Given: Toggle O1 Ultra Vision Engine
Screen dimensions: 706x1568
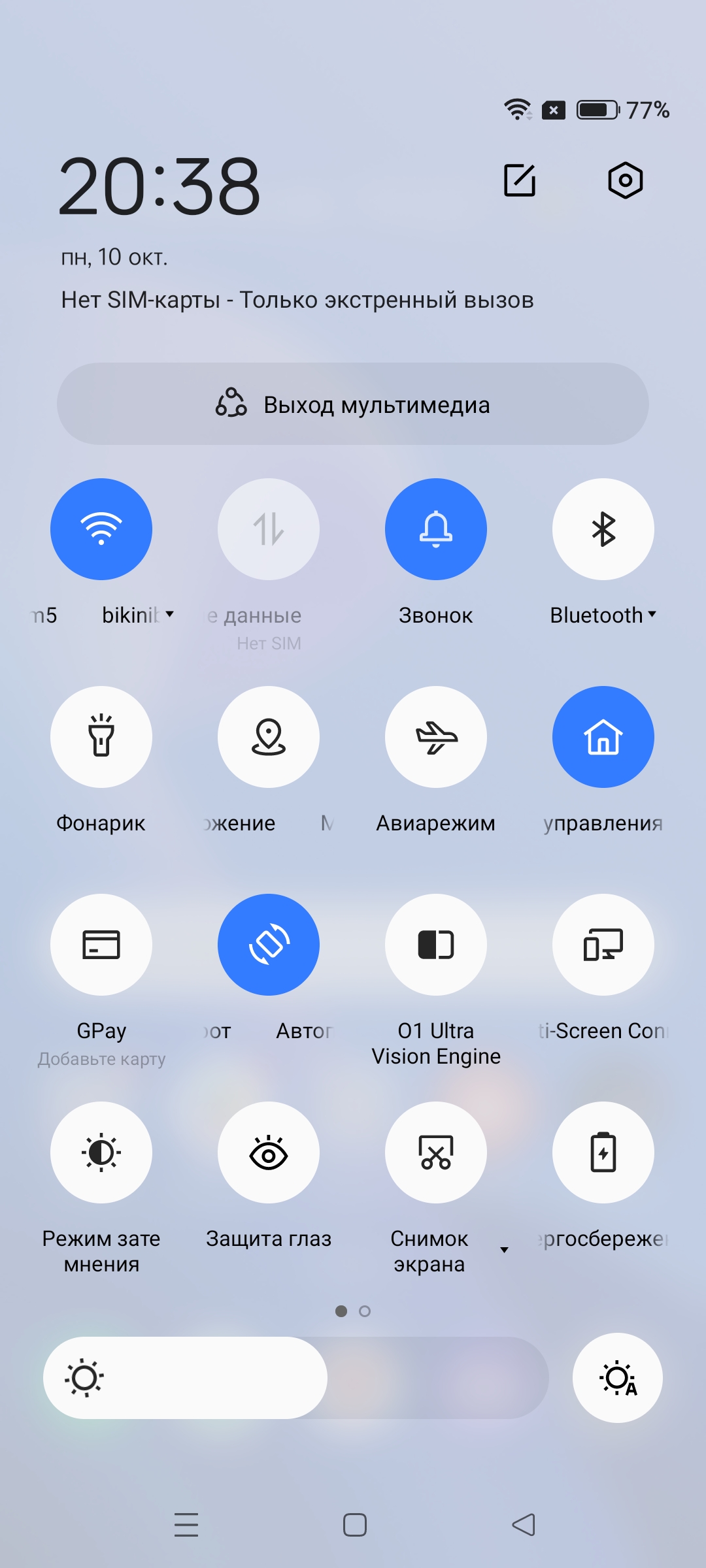Looking at the screenshot, I should click(436, 945).
